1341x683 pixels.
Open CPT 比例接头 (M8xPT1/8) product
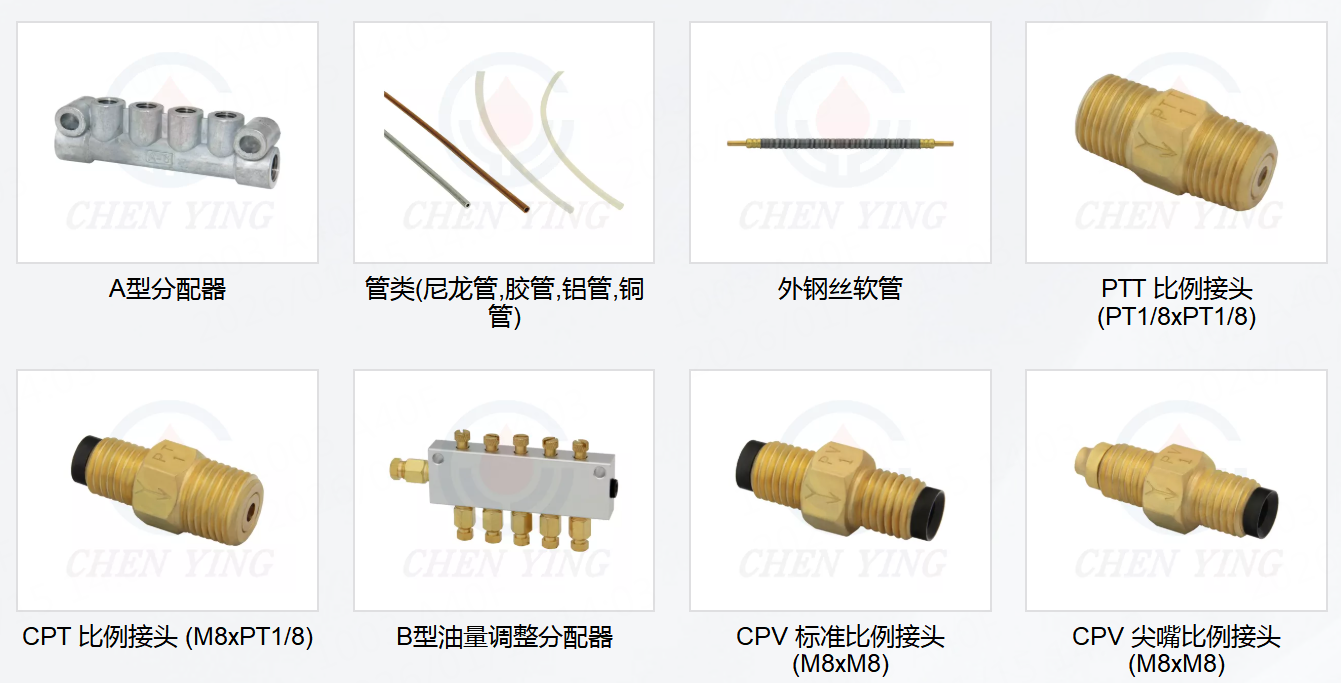pos(167,491)
